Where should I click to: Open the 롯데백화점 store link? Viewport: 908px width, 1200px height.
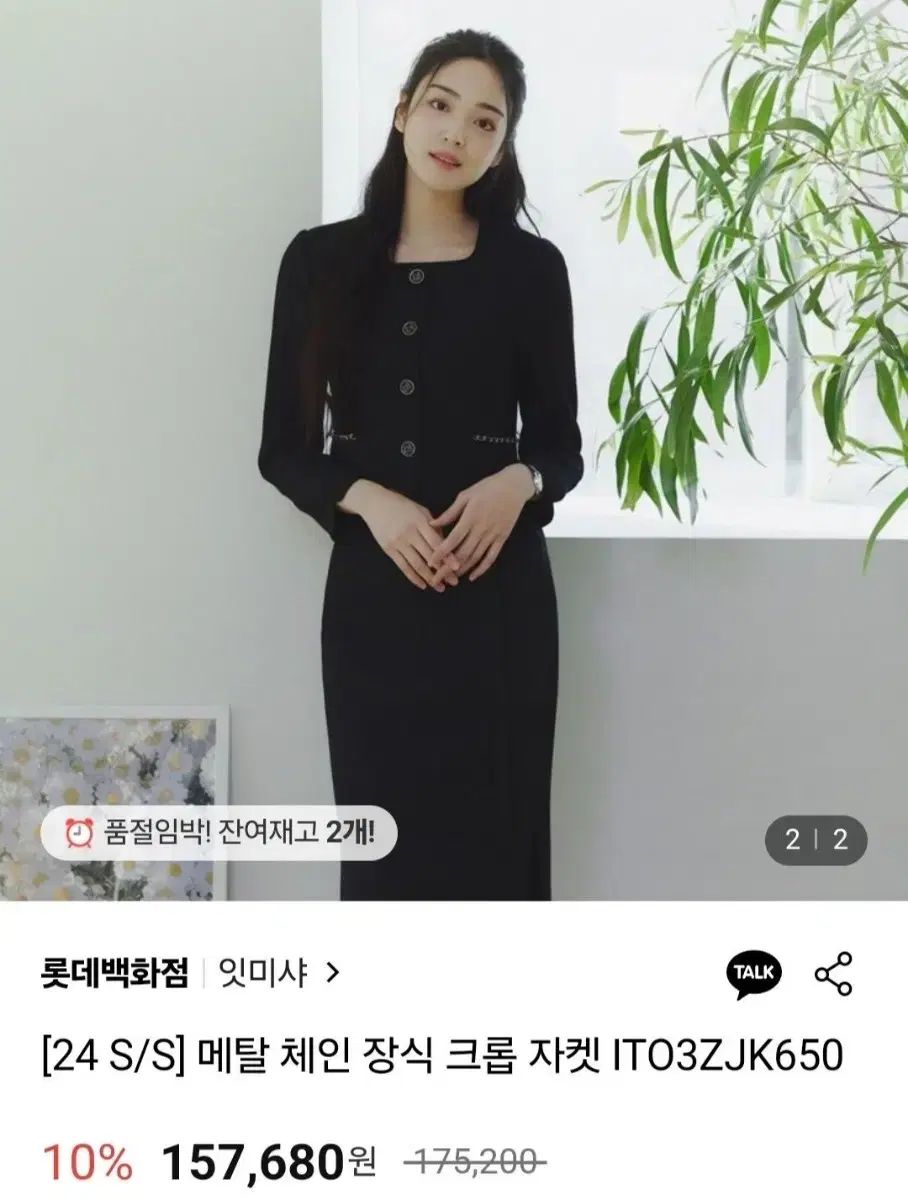point(115,972)
